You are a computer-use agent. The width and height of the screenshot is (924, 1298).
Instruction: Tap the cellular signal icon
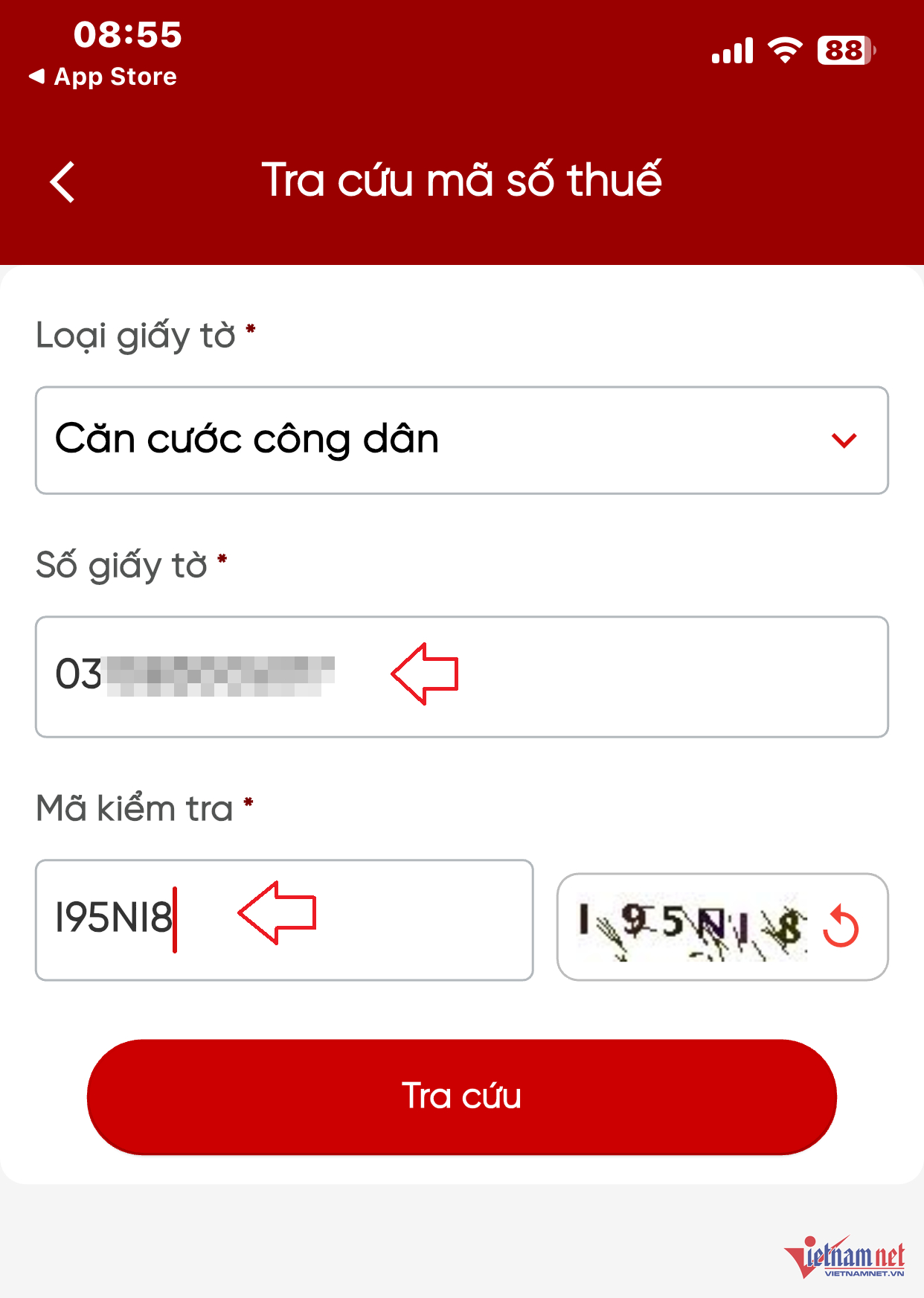[731, 49]
